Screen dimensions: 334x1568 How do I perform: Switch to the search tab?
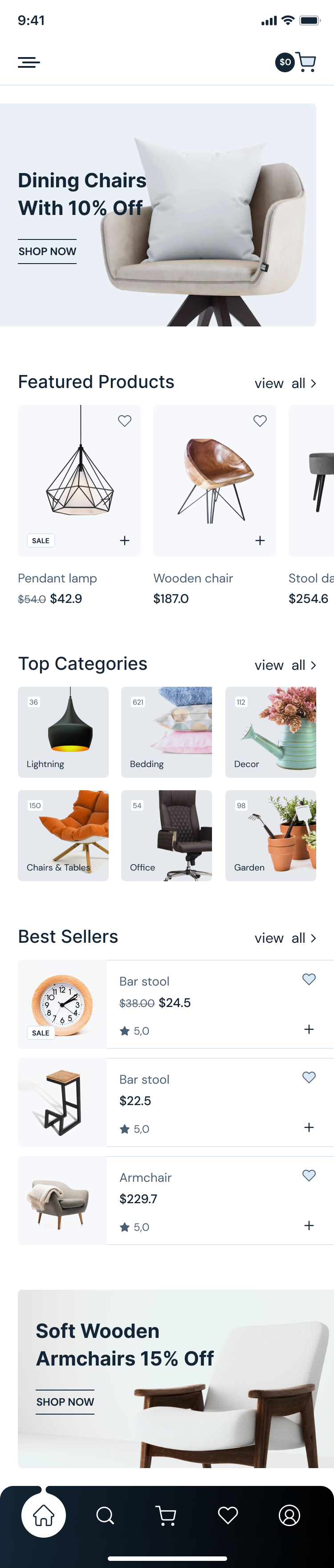point(105,1515)
